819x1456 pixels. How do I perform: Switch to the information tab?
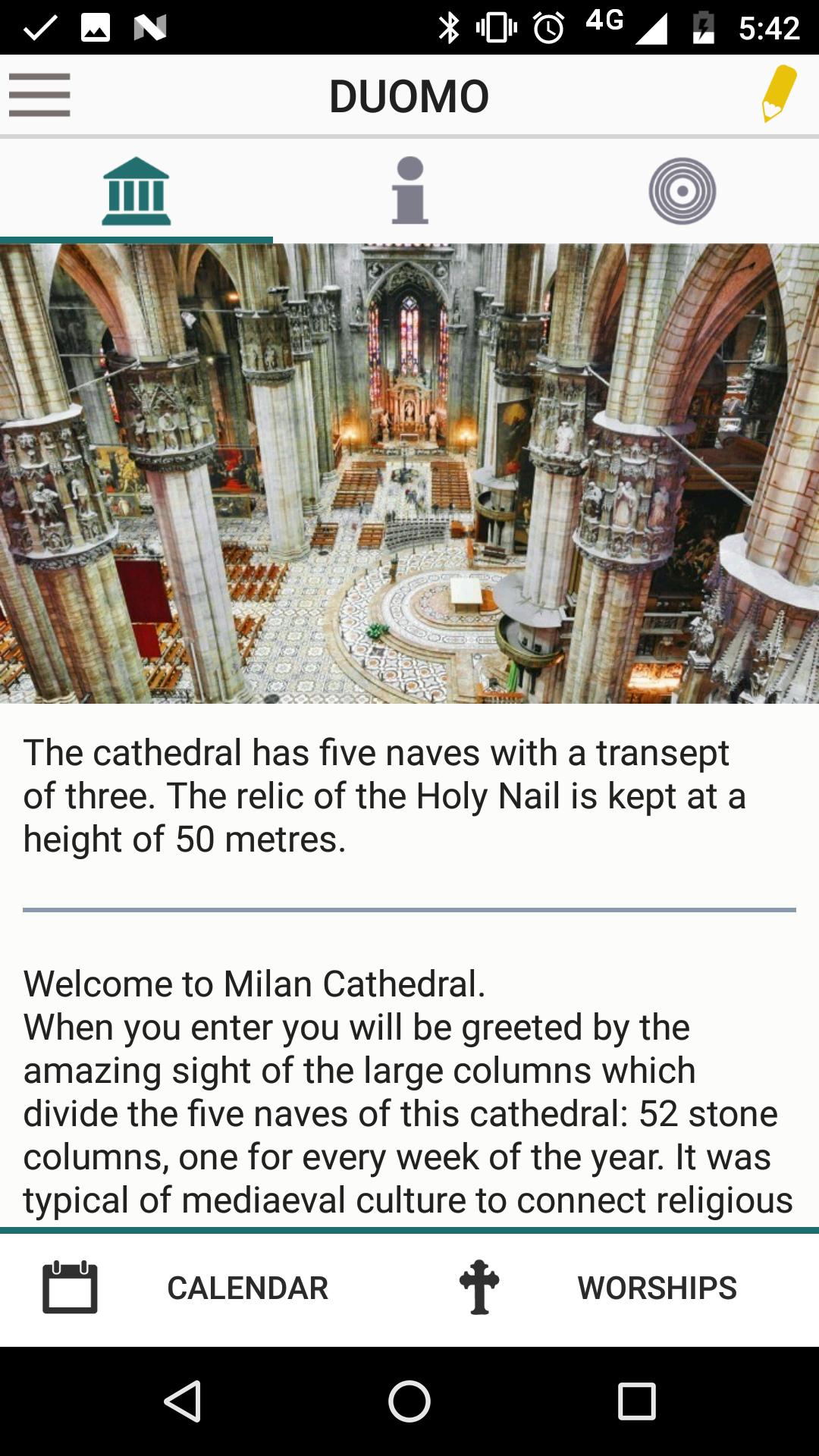(x=409, y=191)
